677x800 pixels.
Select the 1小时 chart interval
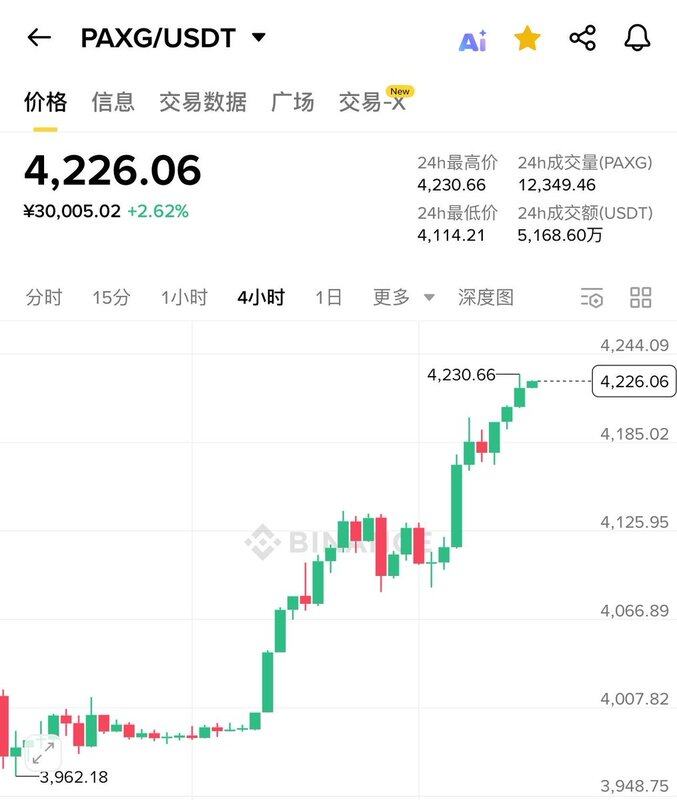(x=184, y=297)
